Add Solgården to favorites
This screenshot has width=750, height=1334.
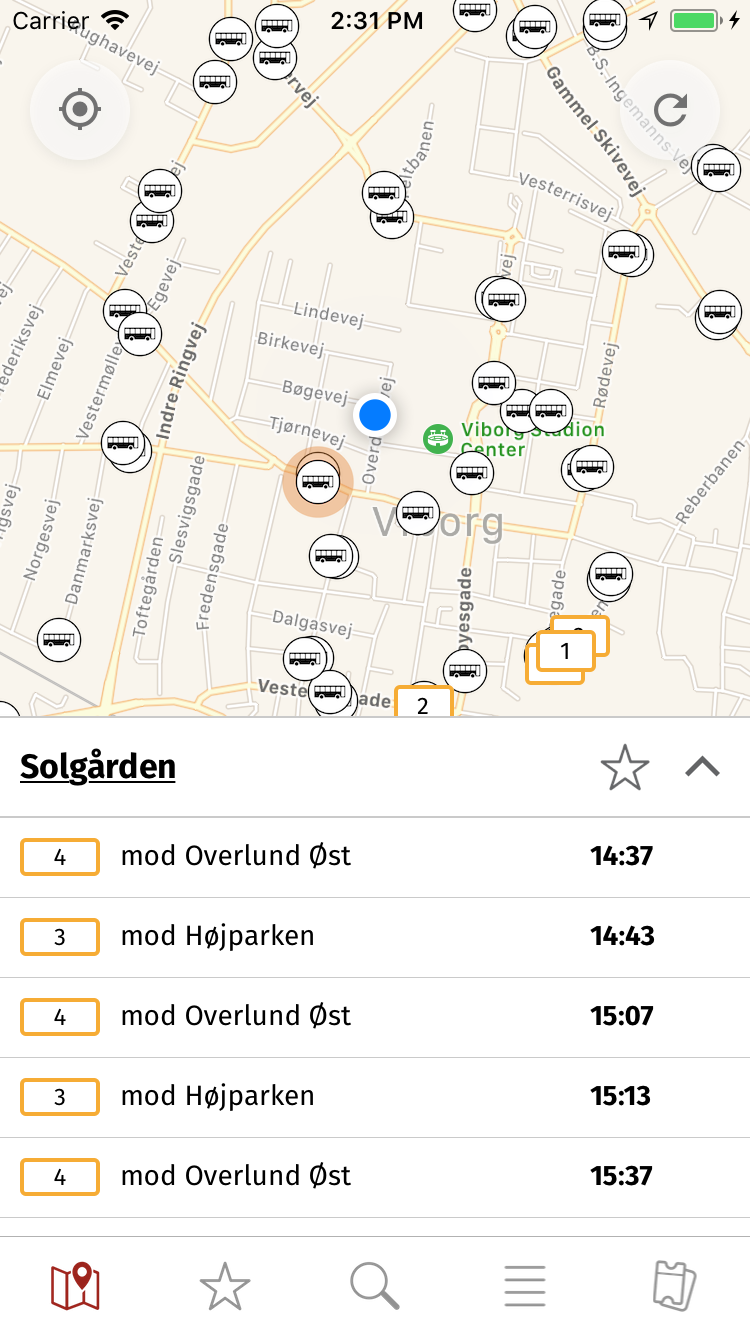(x=625, y=768)
